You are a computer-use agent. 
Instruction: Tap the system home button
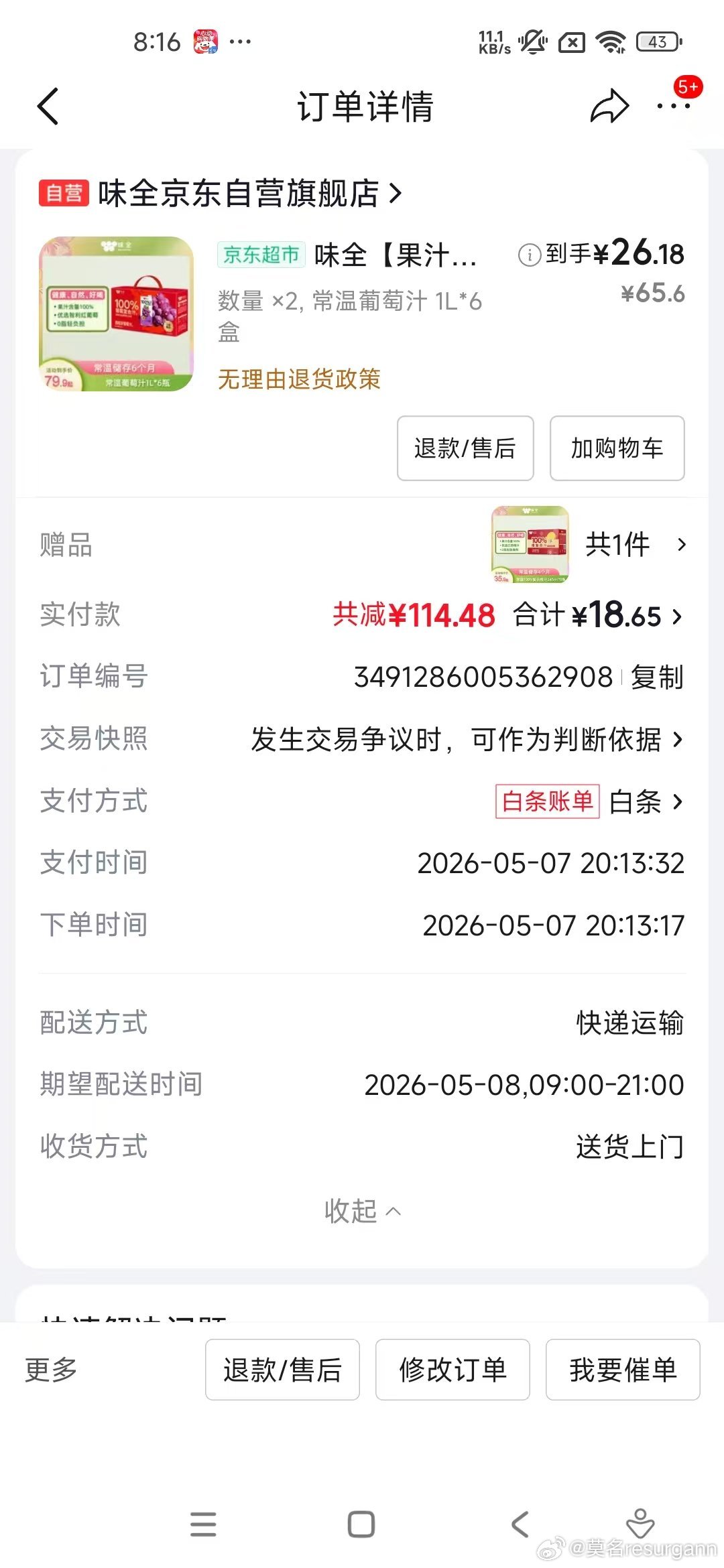(x=361, y=1524)
